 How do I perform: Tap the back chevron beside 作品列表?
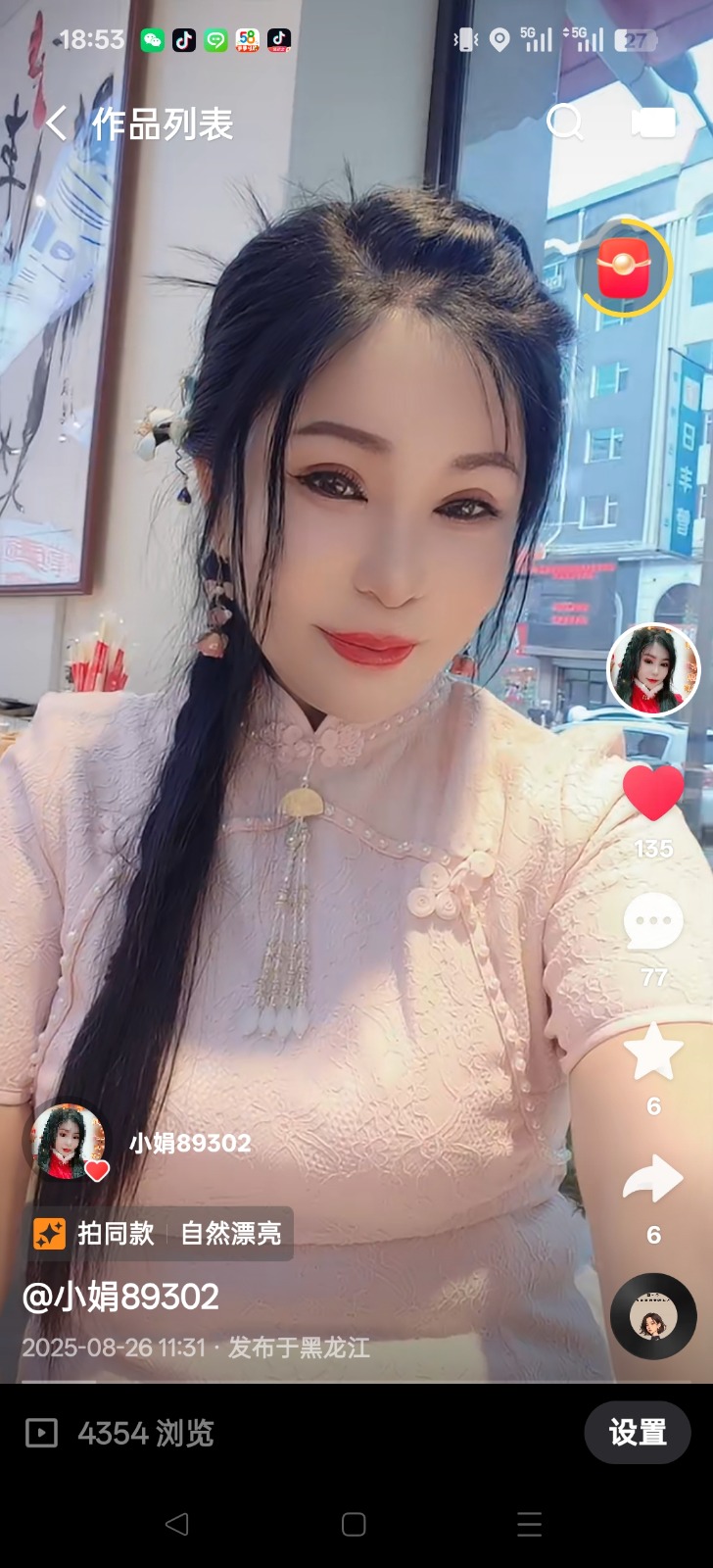click(55, 123)
